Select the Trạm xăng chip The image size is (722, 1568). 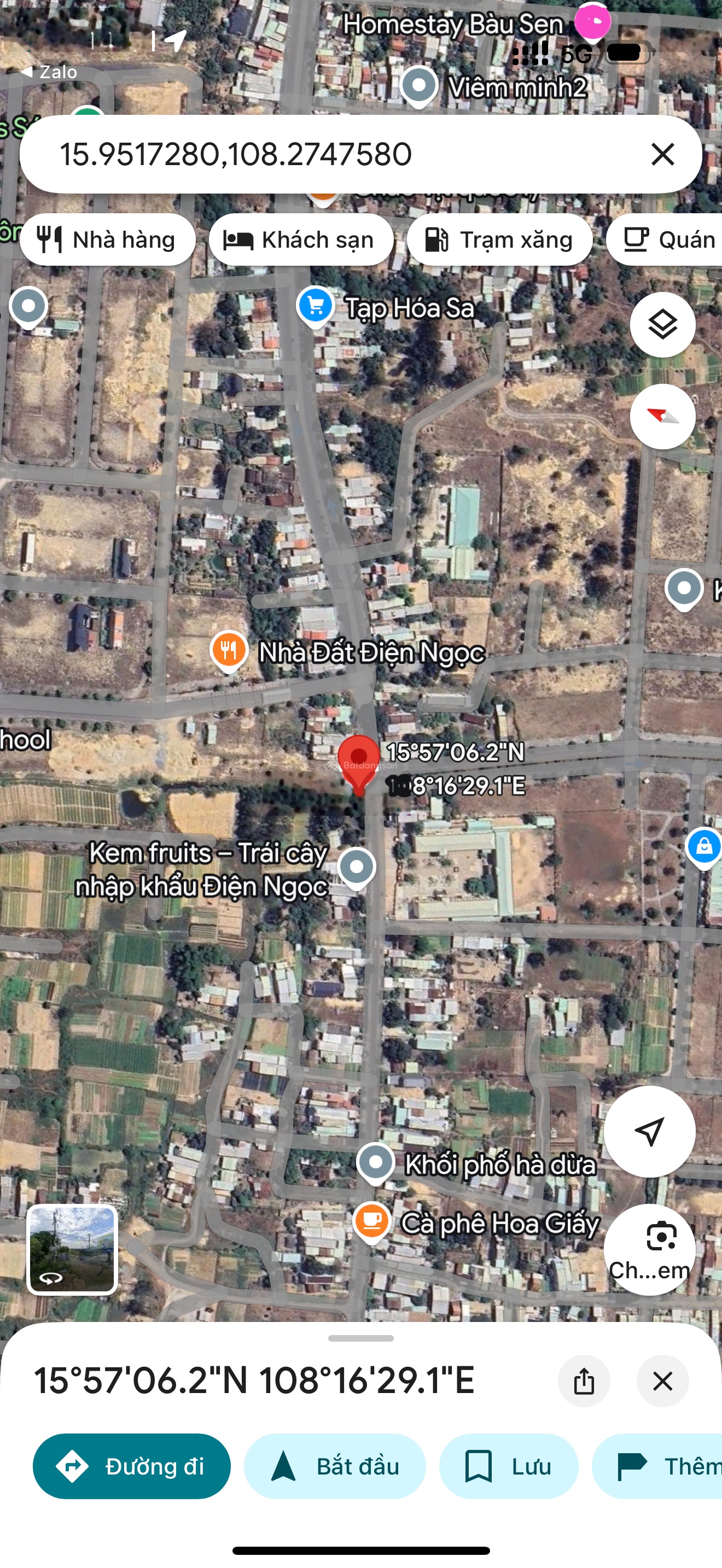click(499, 240)
